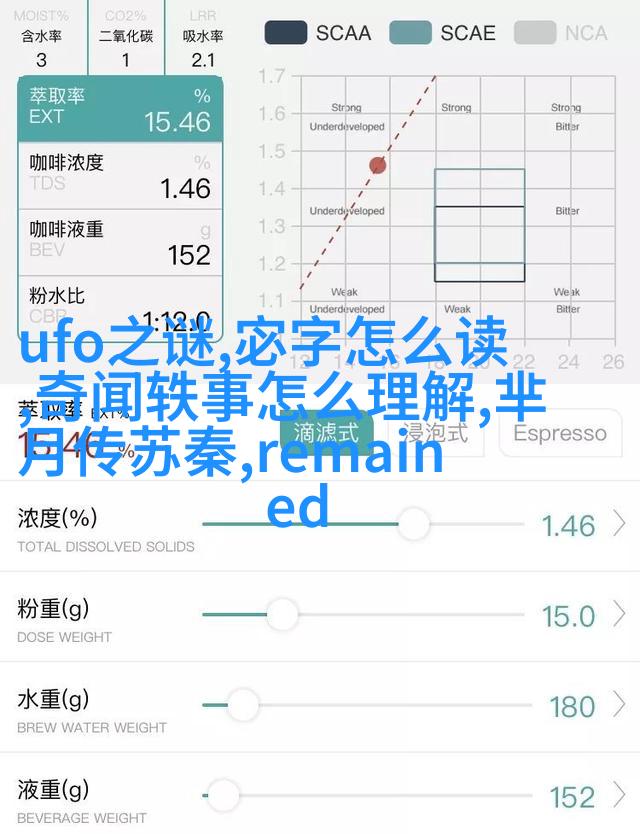Select the Espresso brew method
This screenshot has height=834, width=640.
pos(559,433)
